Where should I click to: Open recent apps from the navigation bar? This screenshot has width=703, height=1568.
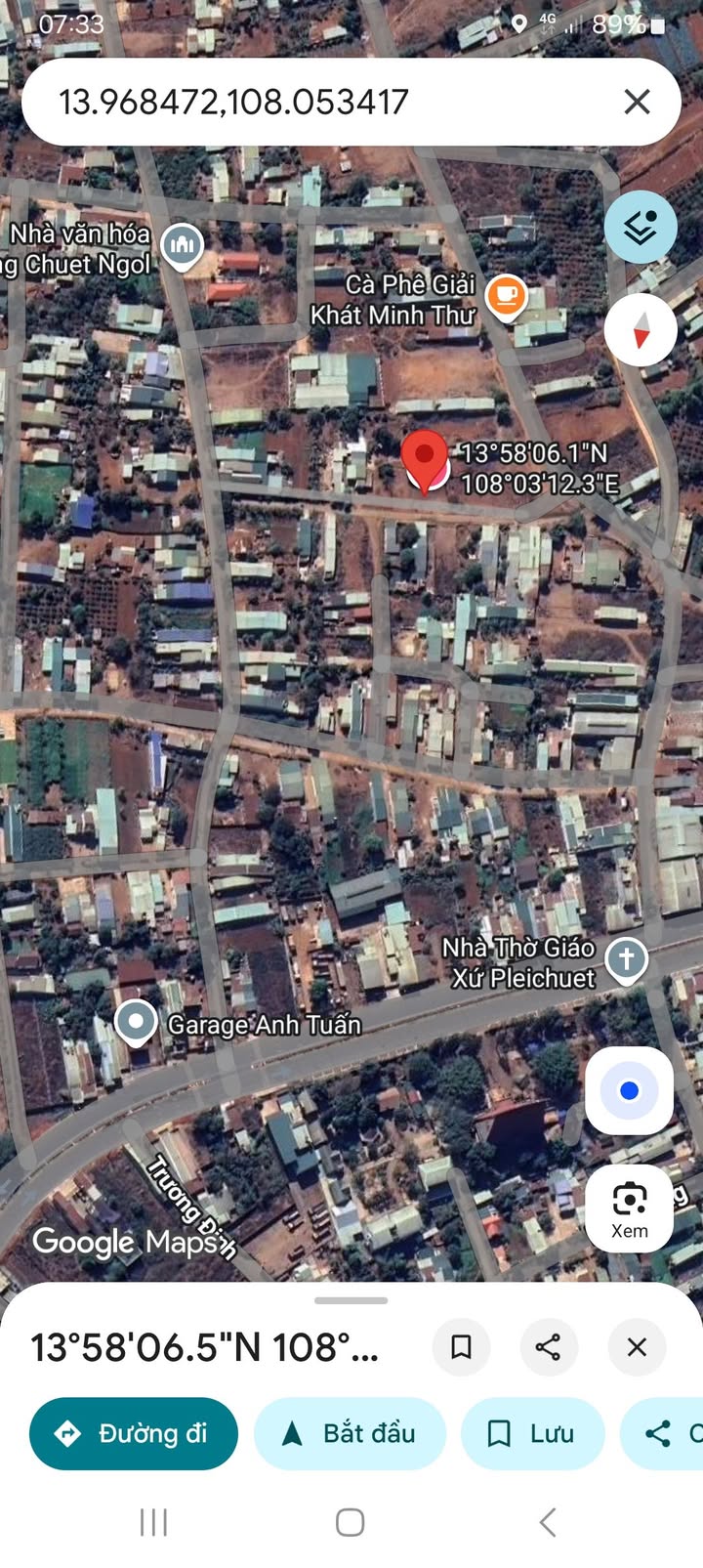point(153,1521)
